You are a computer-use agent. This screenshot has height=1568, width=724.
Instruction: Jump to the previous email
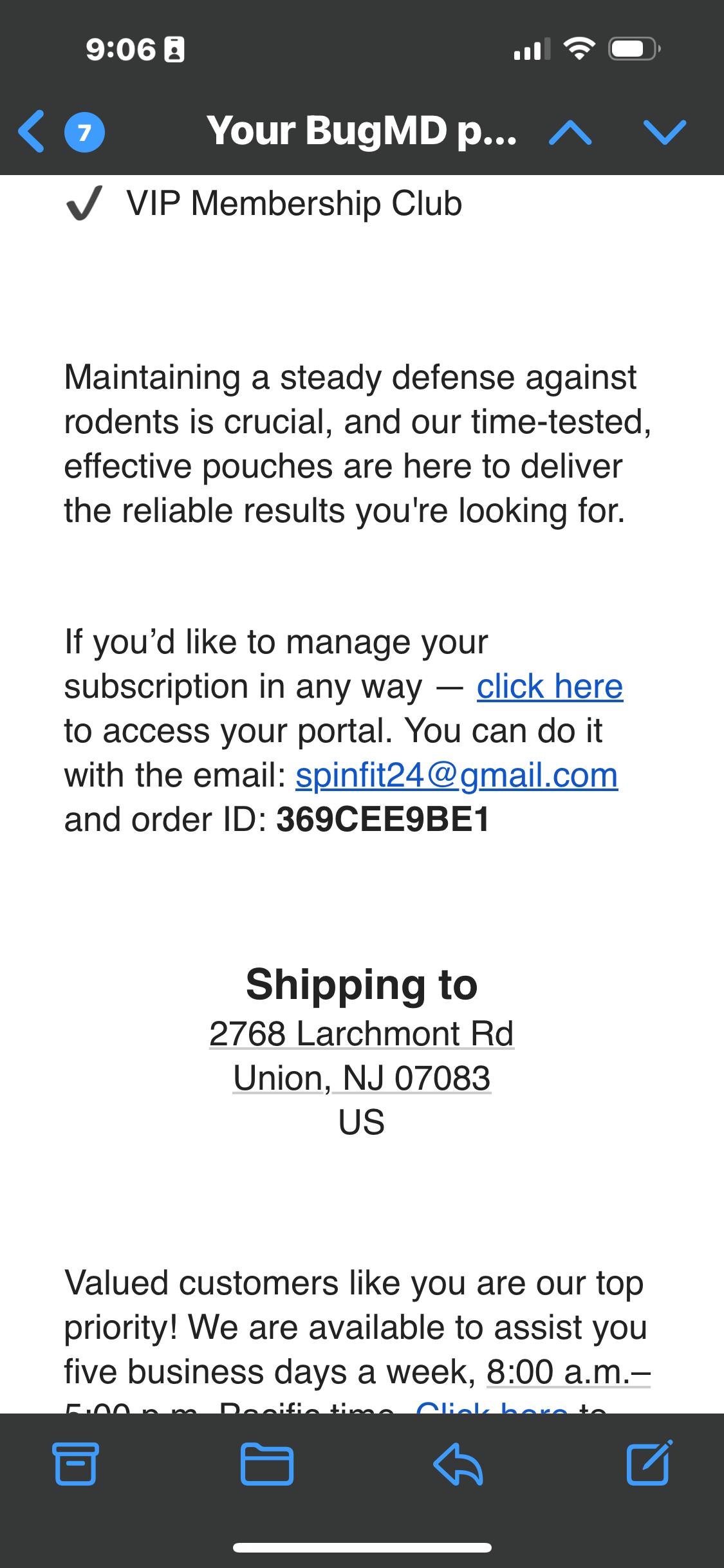[571, 132]
